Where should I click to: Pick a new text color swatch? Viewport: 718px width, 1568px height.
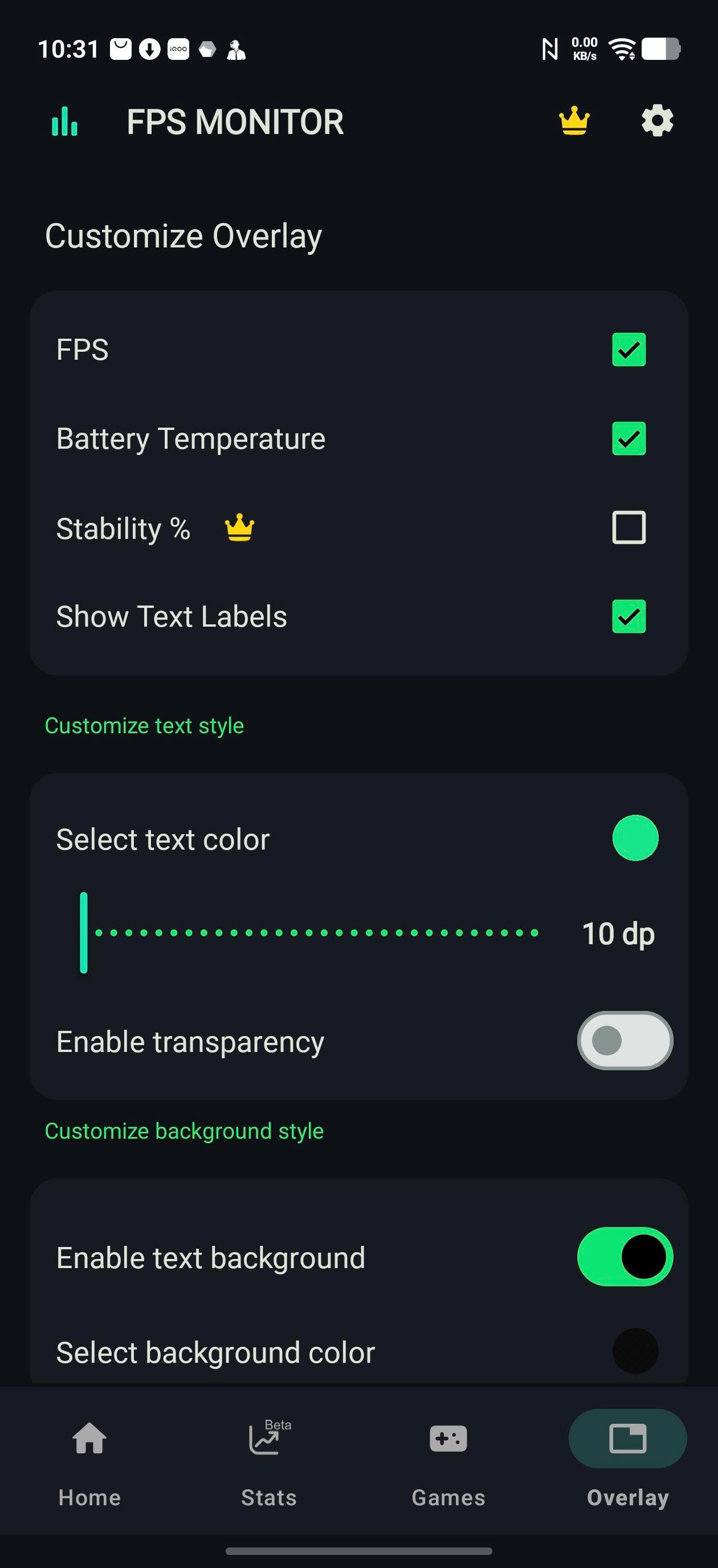[x=635, y=838]
